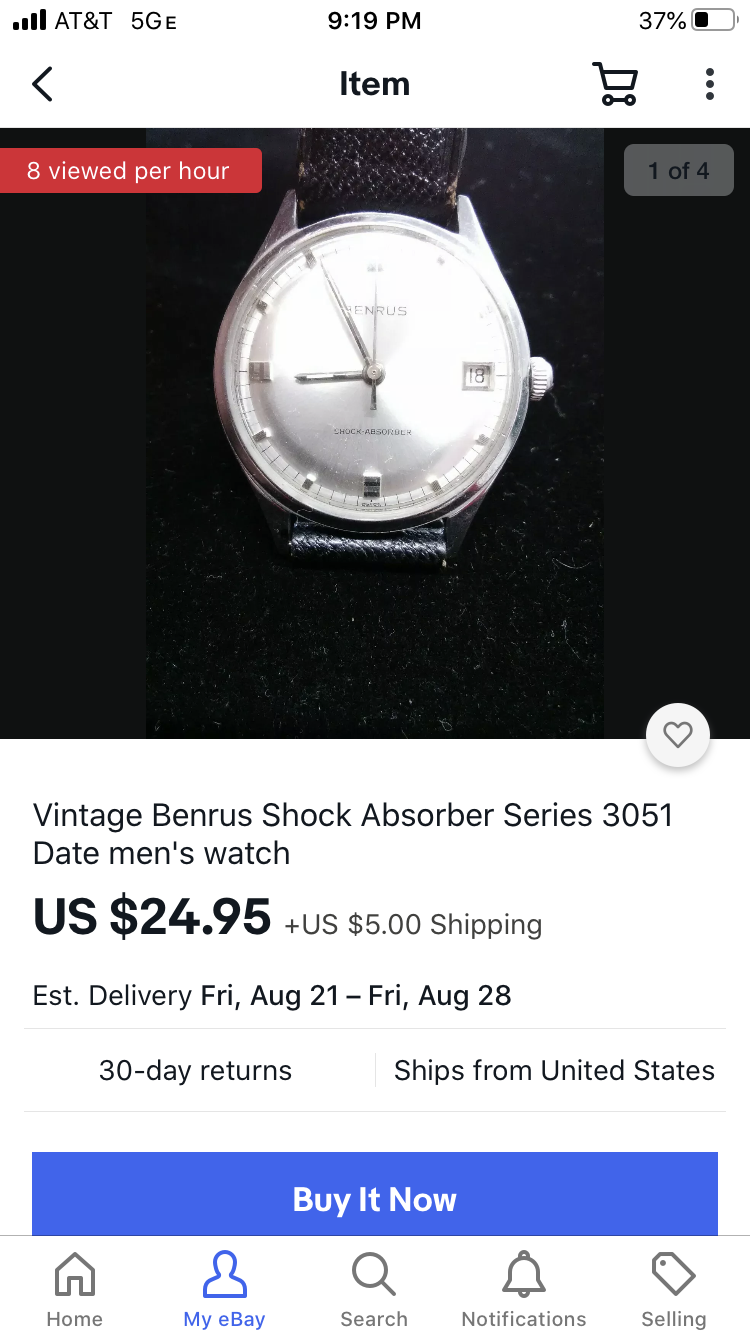The height and width of the screenshot is (1334, 750).
Task: Open the three-dot overflow menu
Action: [x=709, y=84]
